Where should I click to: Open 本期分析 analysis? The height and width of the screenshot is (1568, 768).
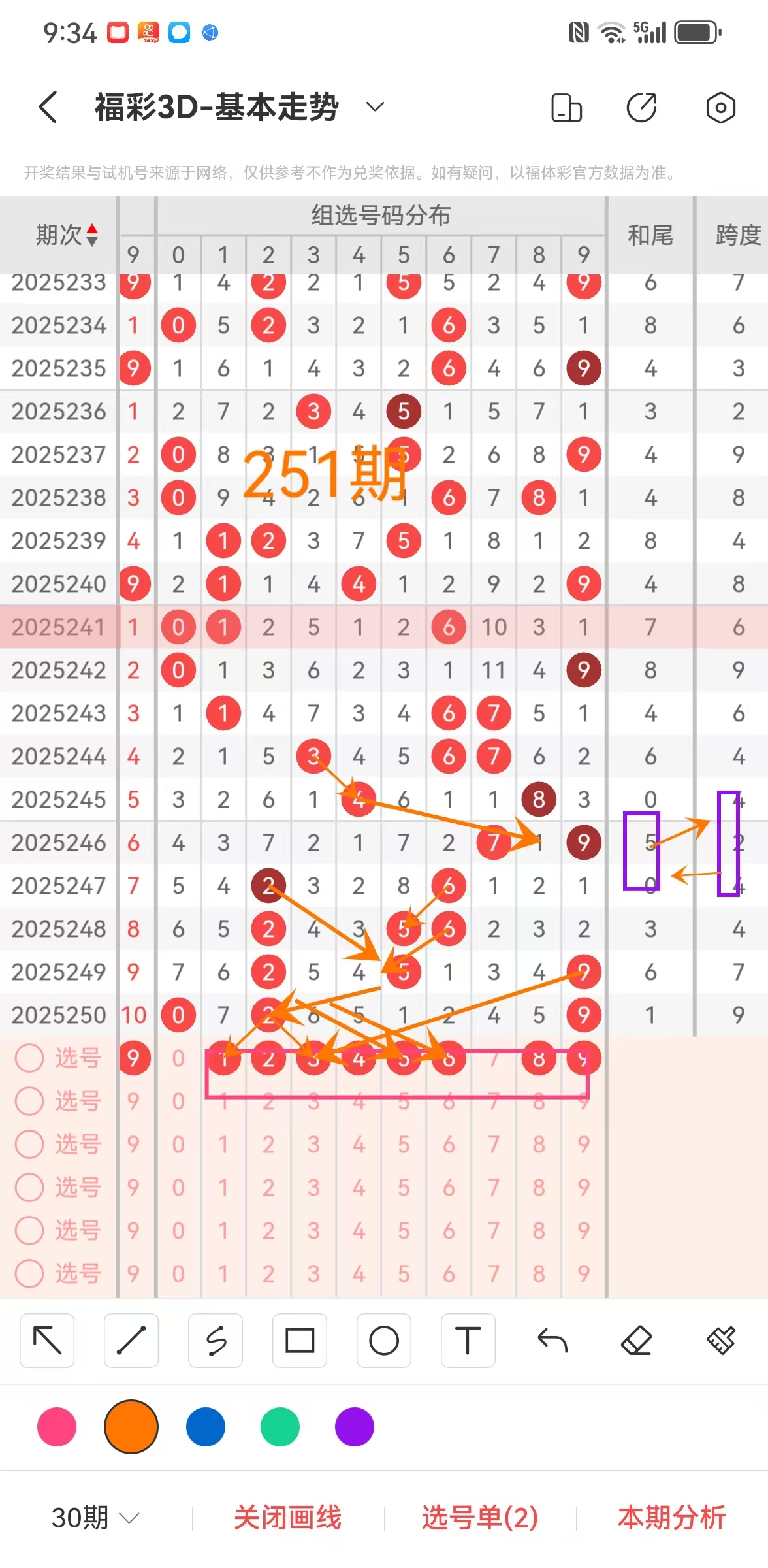click(671, 1517)
